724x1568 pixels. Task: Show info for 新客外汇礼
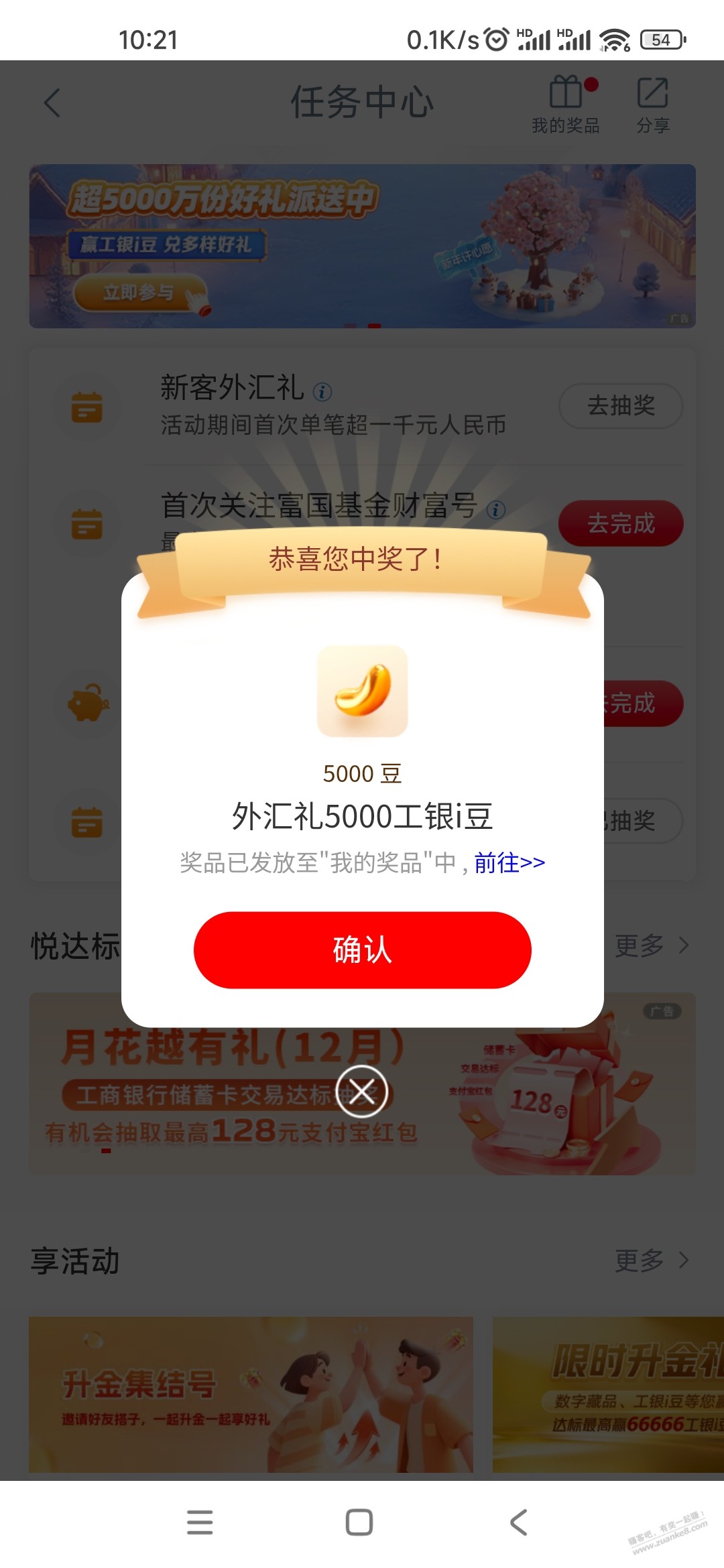[x=322, y=391]
